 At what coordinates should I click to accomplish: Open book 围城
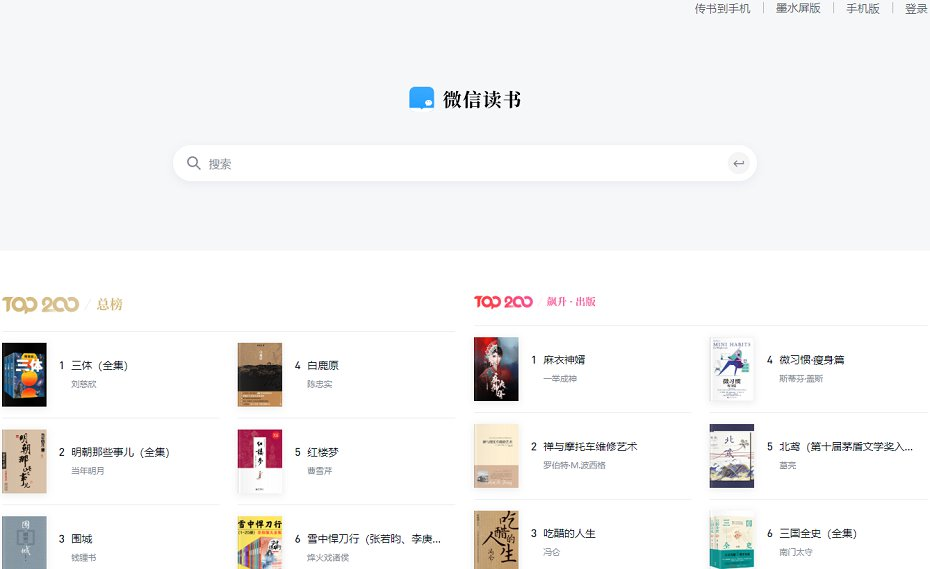point(82,539)
